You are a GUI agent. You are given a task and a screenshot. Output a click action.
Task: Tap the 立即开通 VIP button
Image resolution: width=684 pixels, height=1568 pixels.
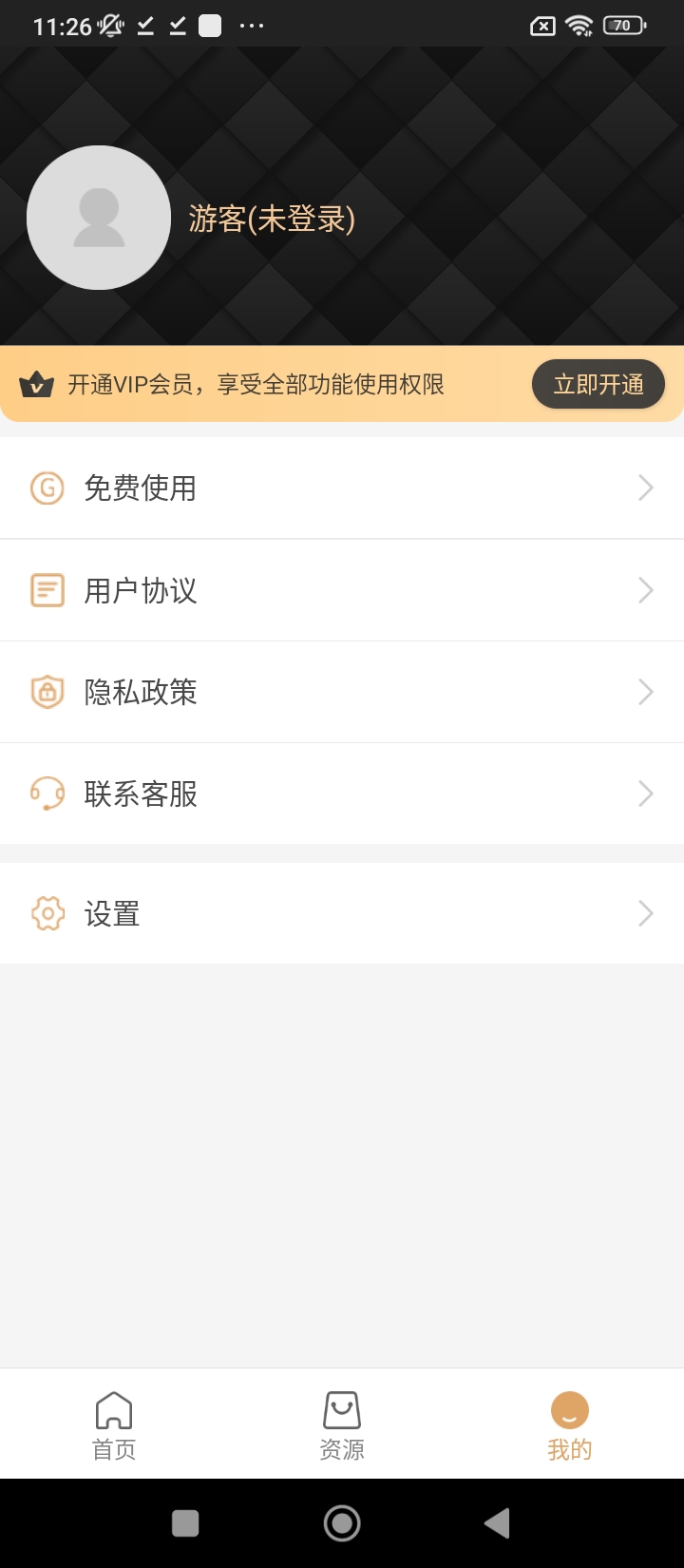coord(598,384)
